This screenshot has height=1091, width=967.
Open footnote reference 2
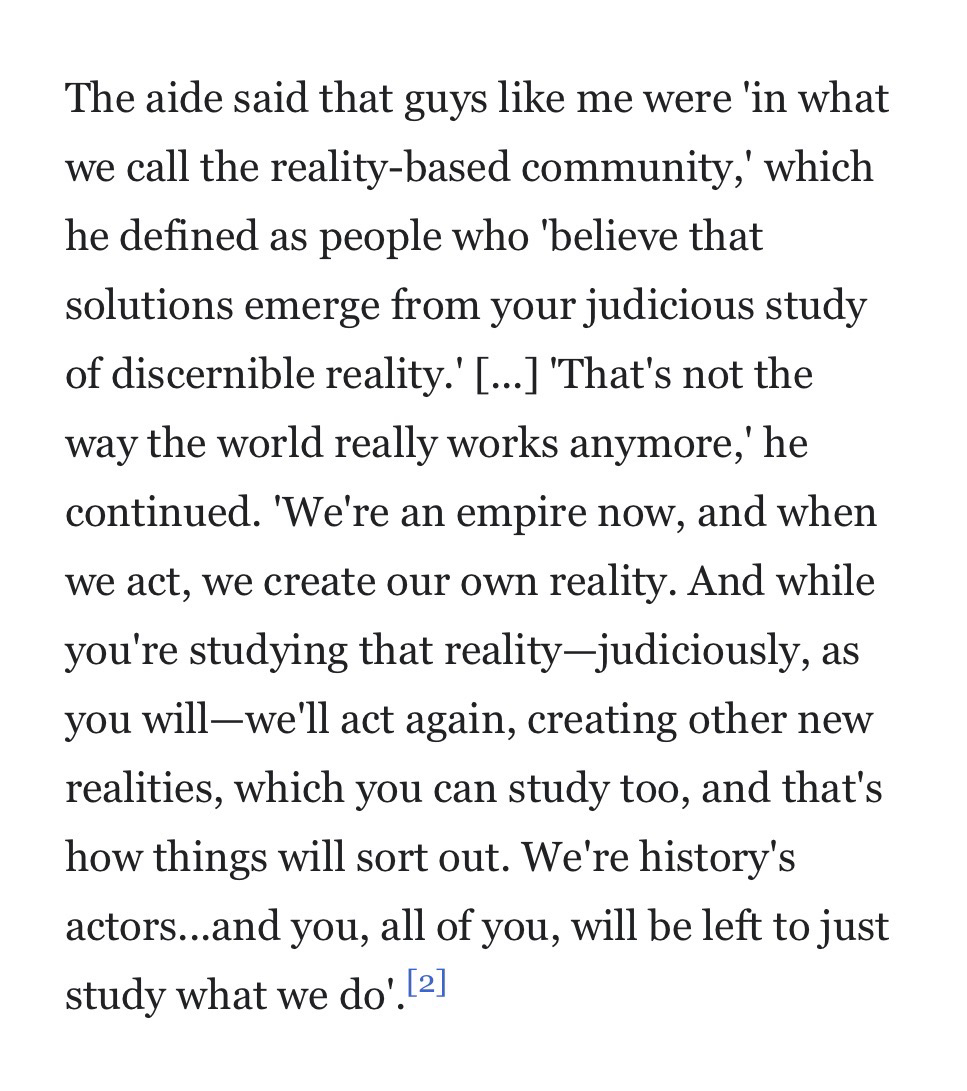point(427,983)
